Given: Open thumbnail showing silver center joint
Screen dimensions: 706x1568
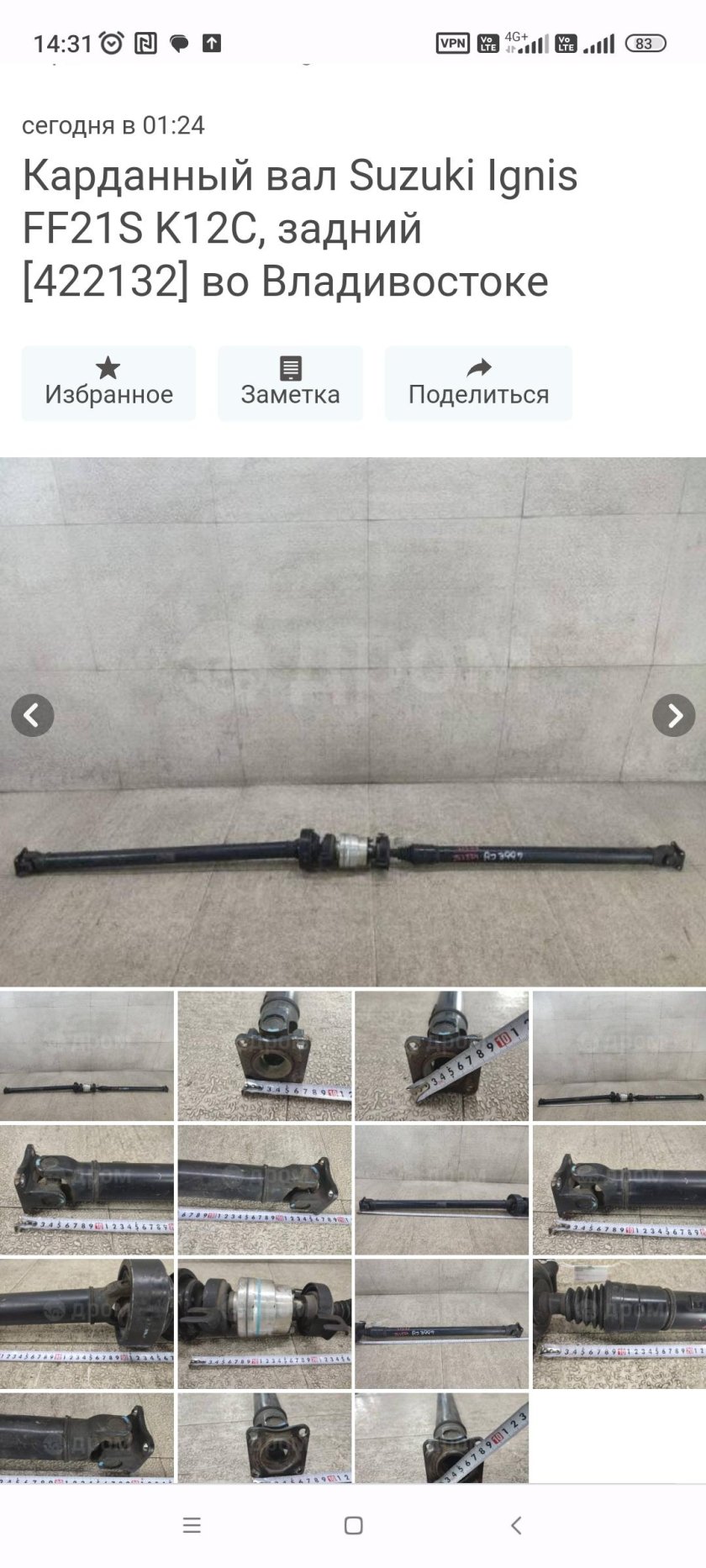Looking at the screenshot, I should (x=265, y=1323).
